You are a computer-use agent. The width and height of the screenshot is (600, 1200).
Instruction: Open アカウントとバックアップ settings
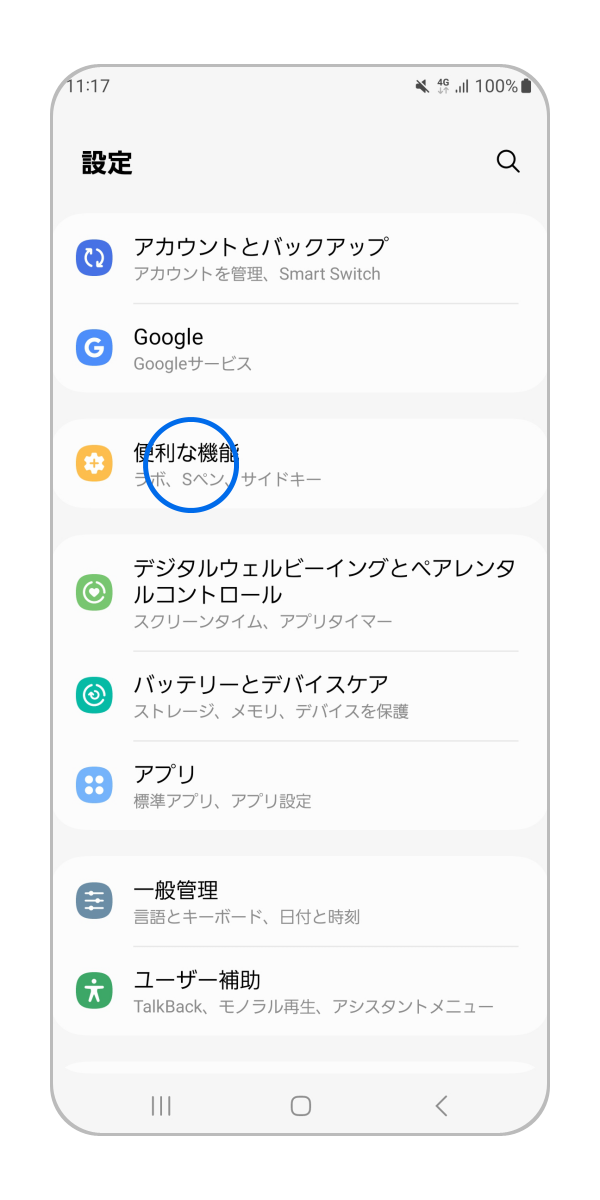(300, 258)
